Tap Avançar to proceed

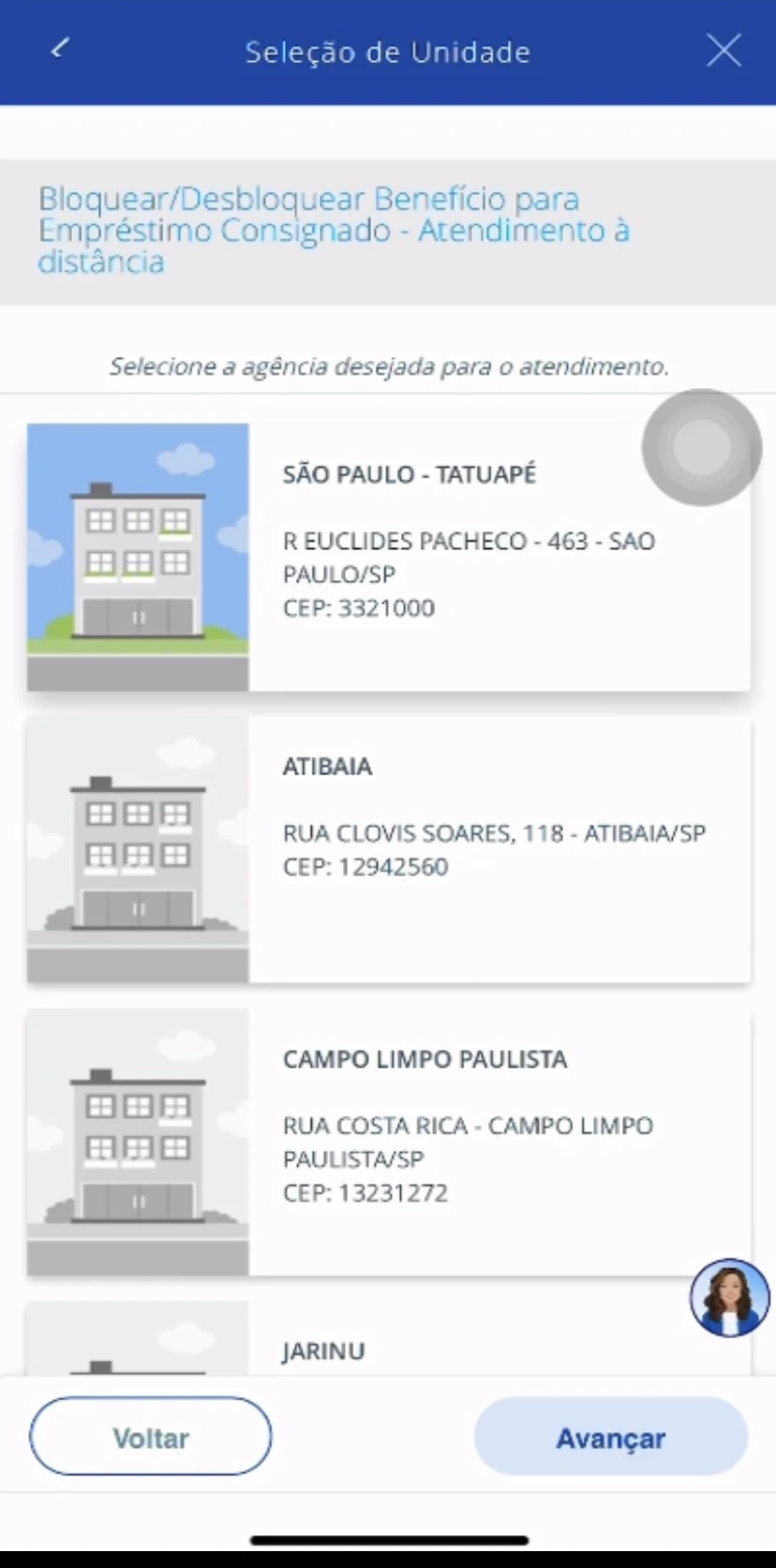pos(610,1437)
